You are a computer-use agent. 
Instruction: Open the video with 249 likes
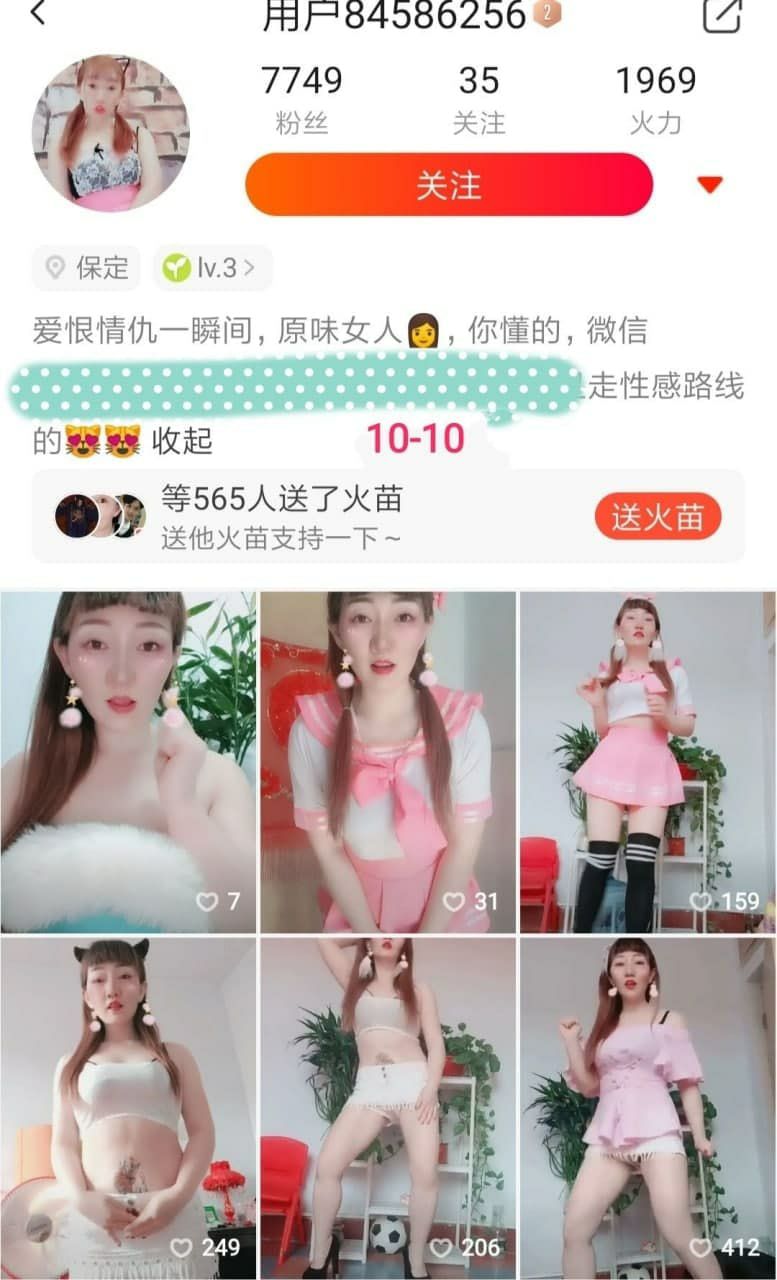128,1108
